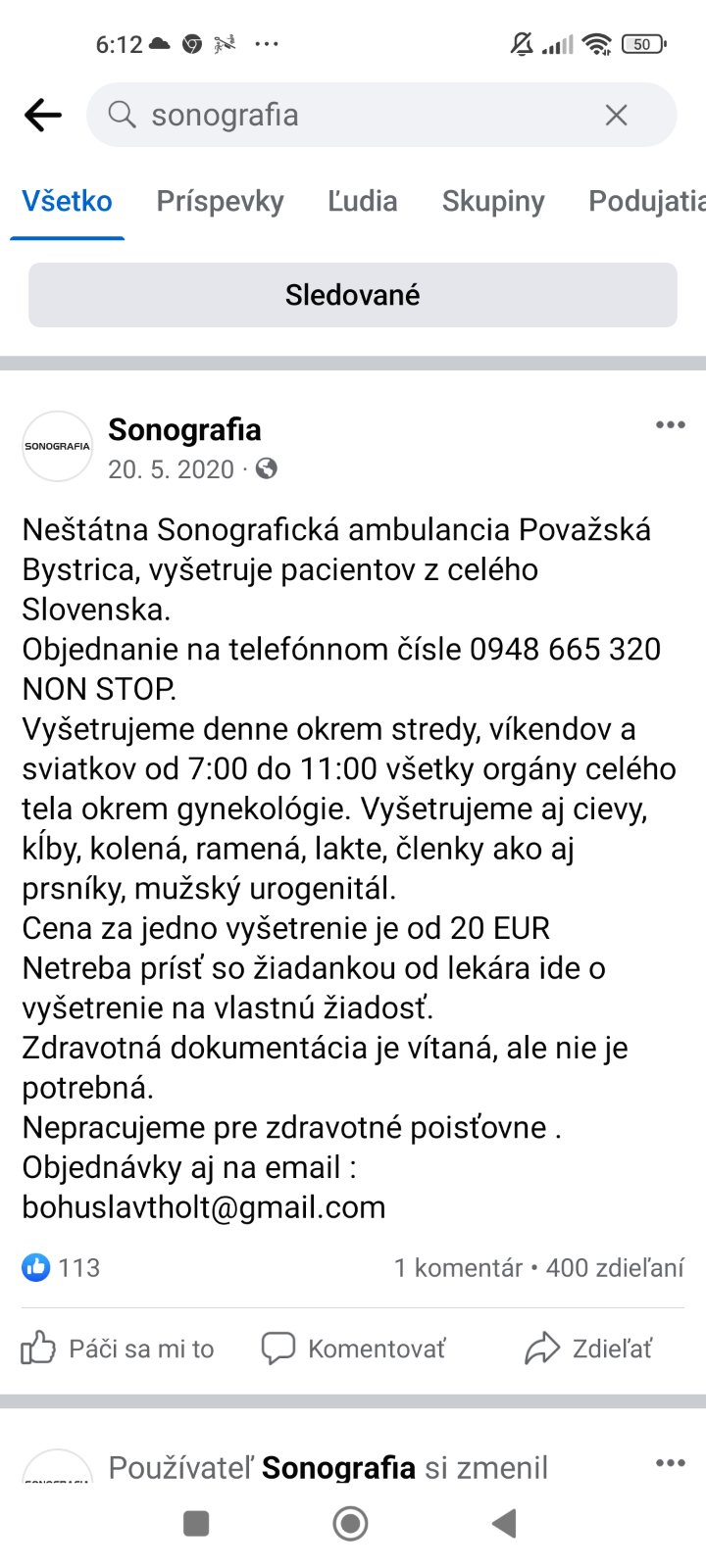Like the post with Páči sa mi to

pos(118,1348)
